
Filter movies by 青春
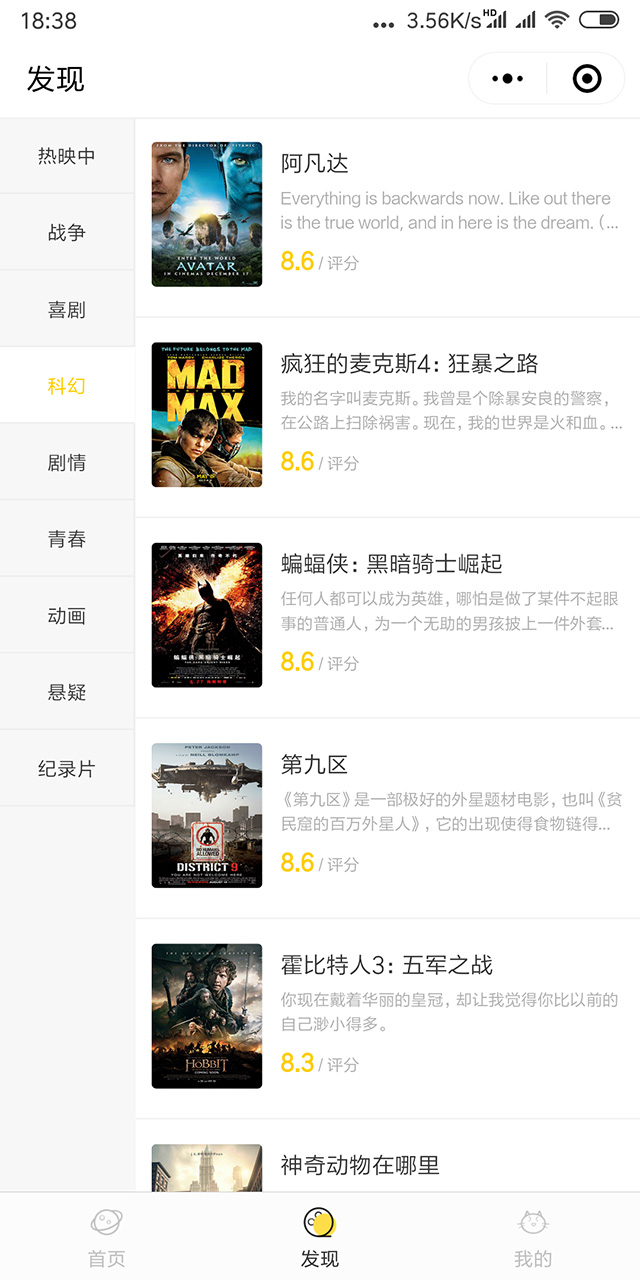click(x=67, y=540)
